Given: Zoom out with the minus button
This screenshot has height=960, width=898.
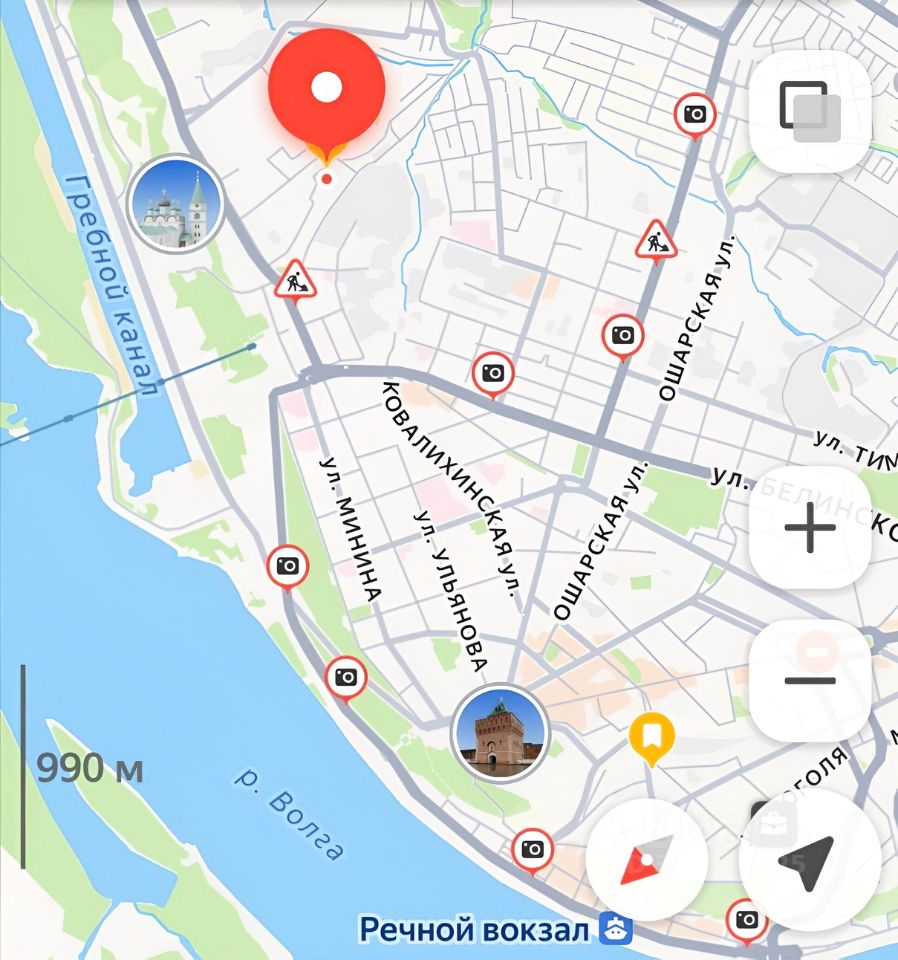Looking at the screenshot, I should [809, 681].
